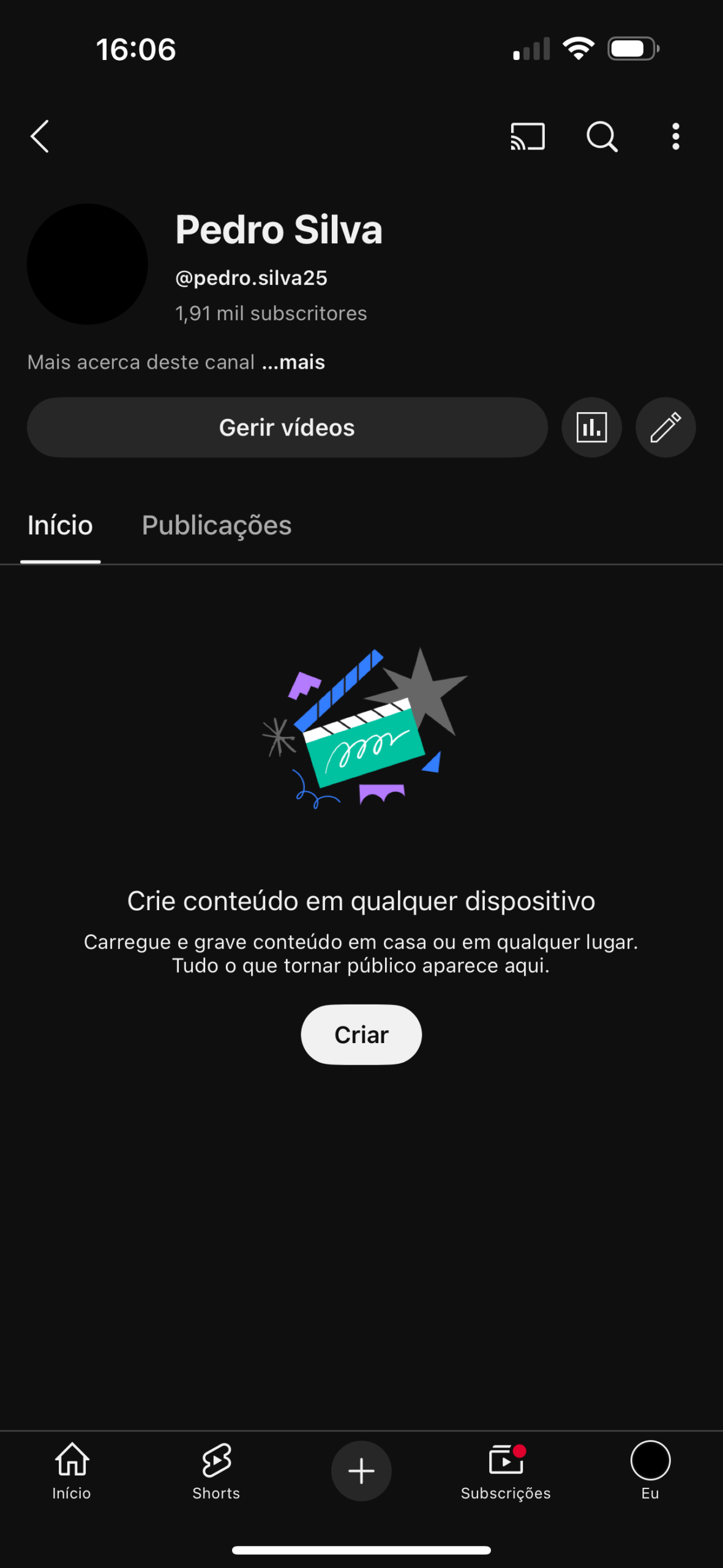723x1568 pixels.
Task: Expand channel description with ...mais
Action: point(294,362)
